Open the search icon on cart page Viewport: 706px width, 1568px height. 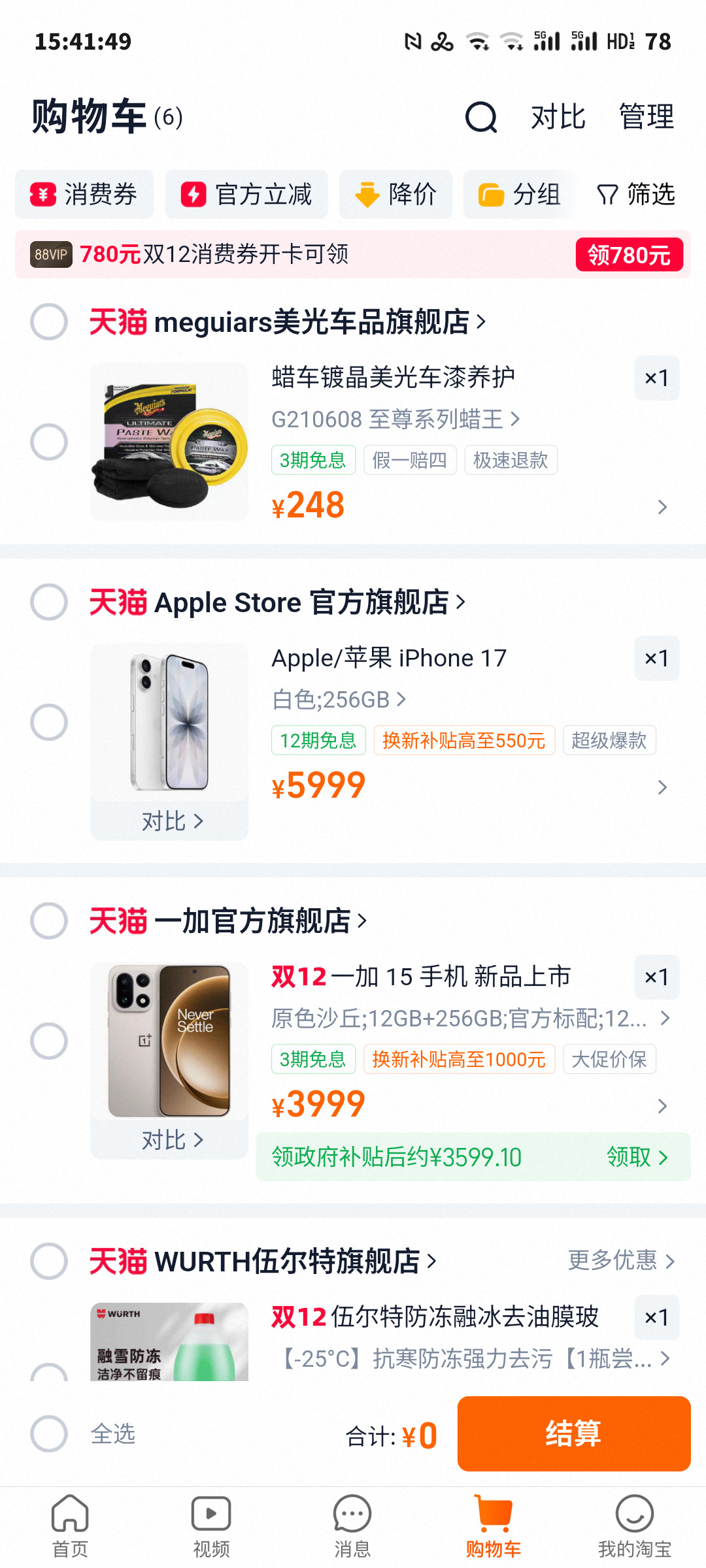[482, 116]
